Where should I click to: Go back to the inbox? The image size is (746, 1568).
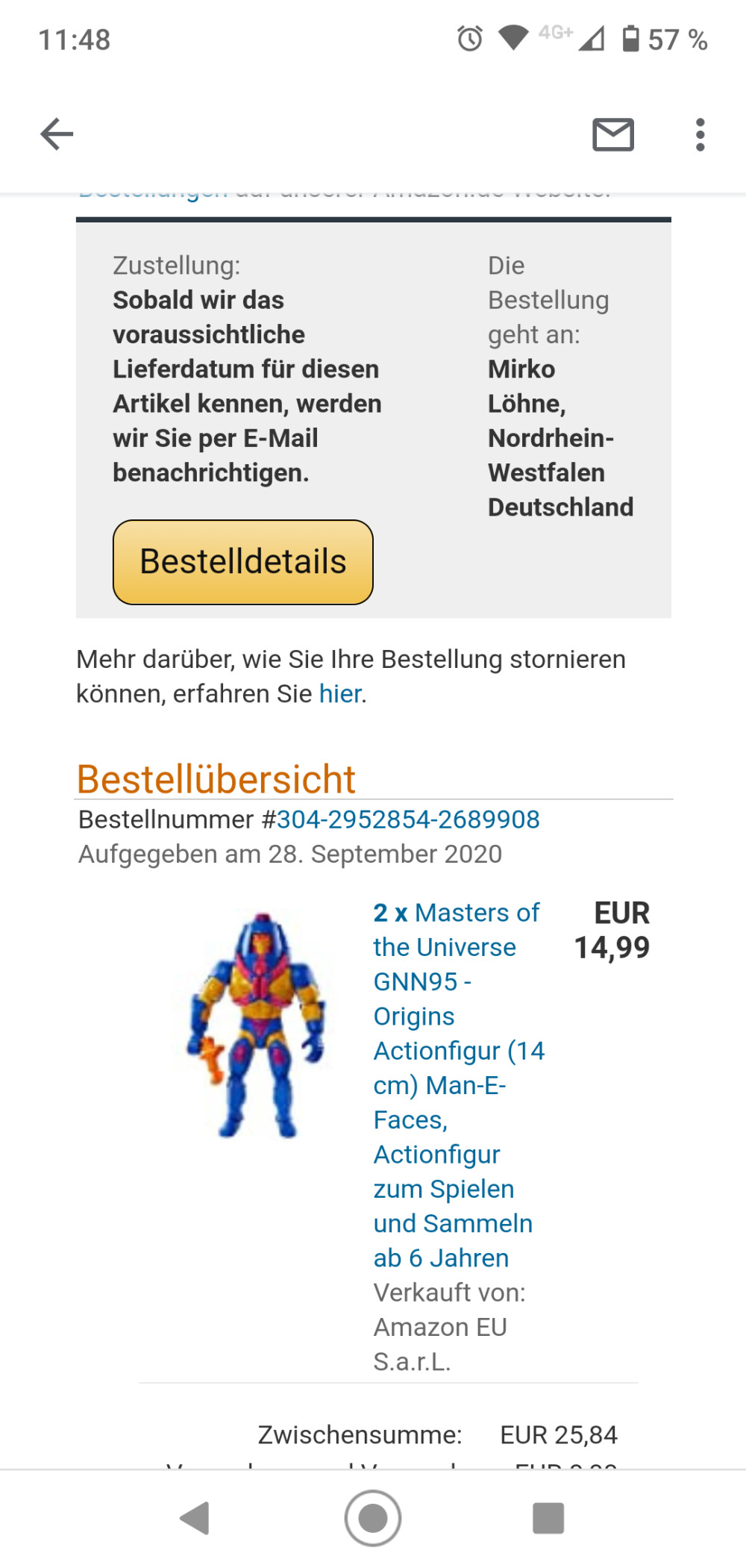click(57, 134)
